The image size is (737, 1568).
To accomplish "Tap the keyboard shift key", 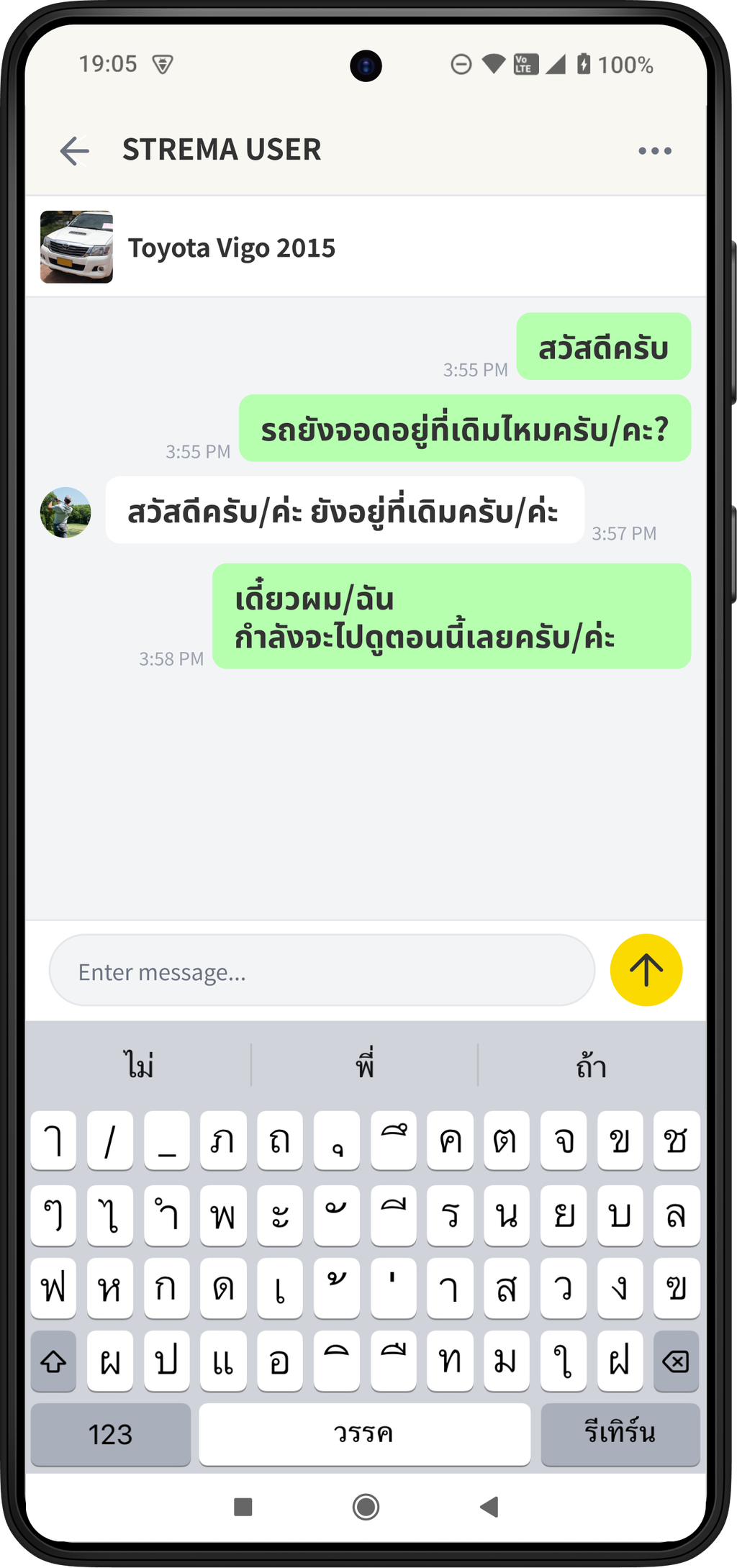I will click(53, 1361).
